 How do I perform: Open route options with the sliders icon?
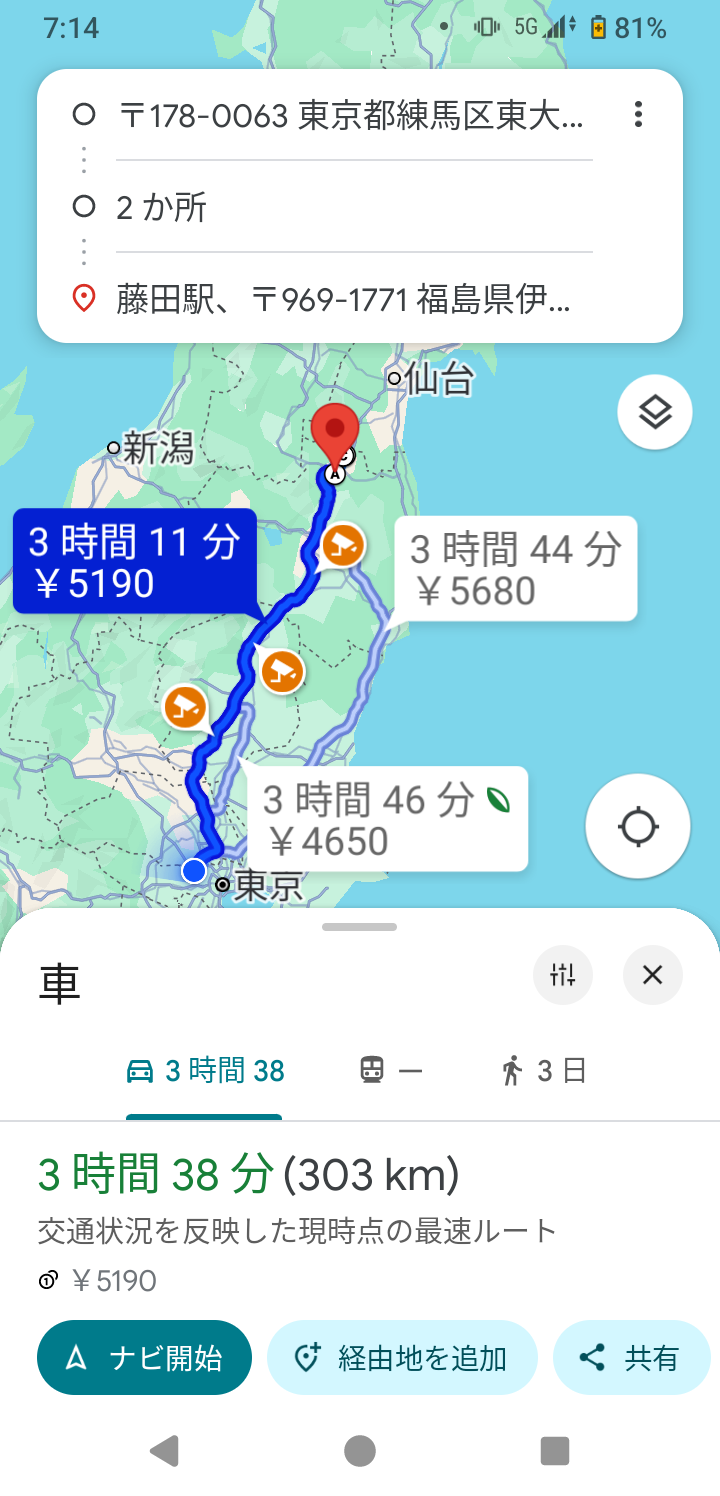coord(563,975)
